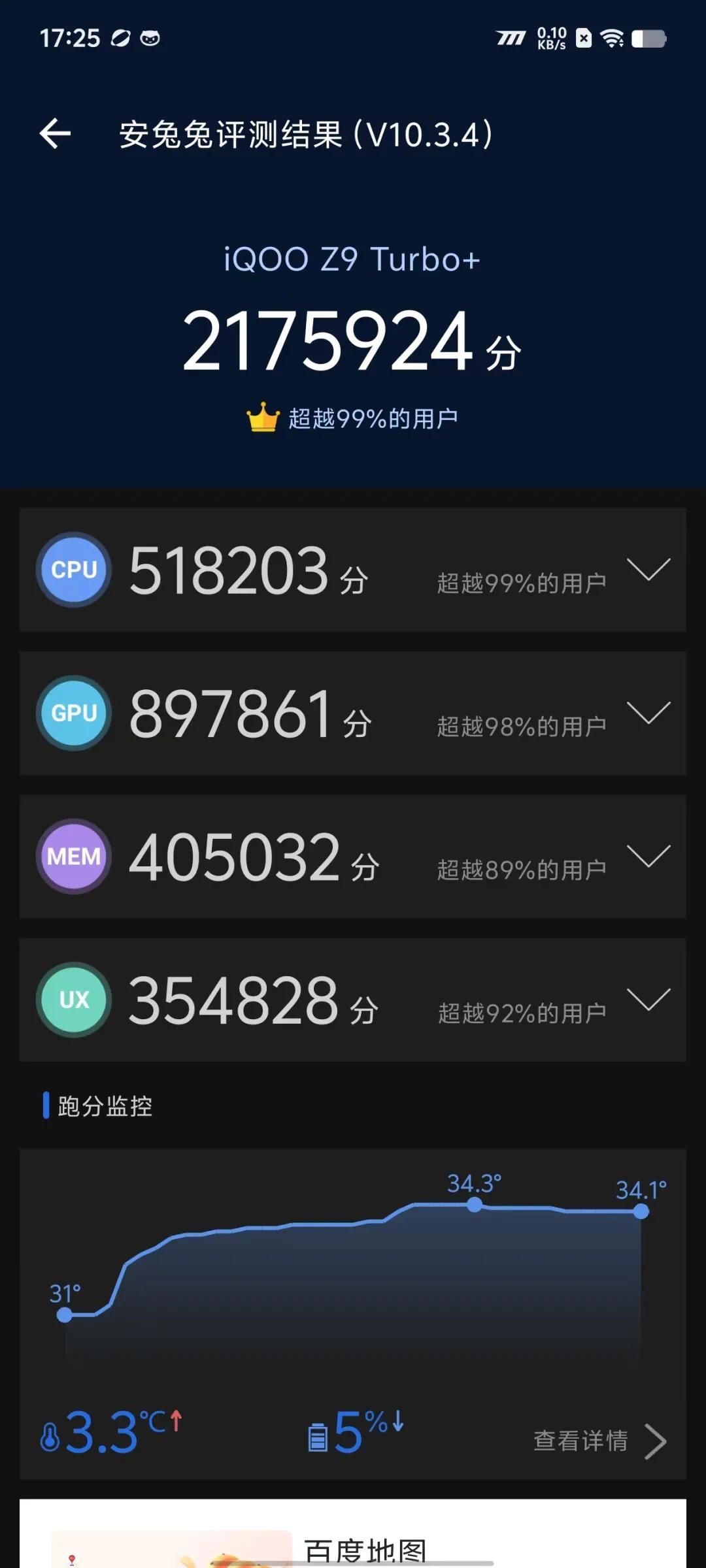Open 查看详情 for benchmark monitoring
Screen dimensions: 706x1568
tap(599, 1441)
